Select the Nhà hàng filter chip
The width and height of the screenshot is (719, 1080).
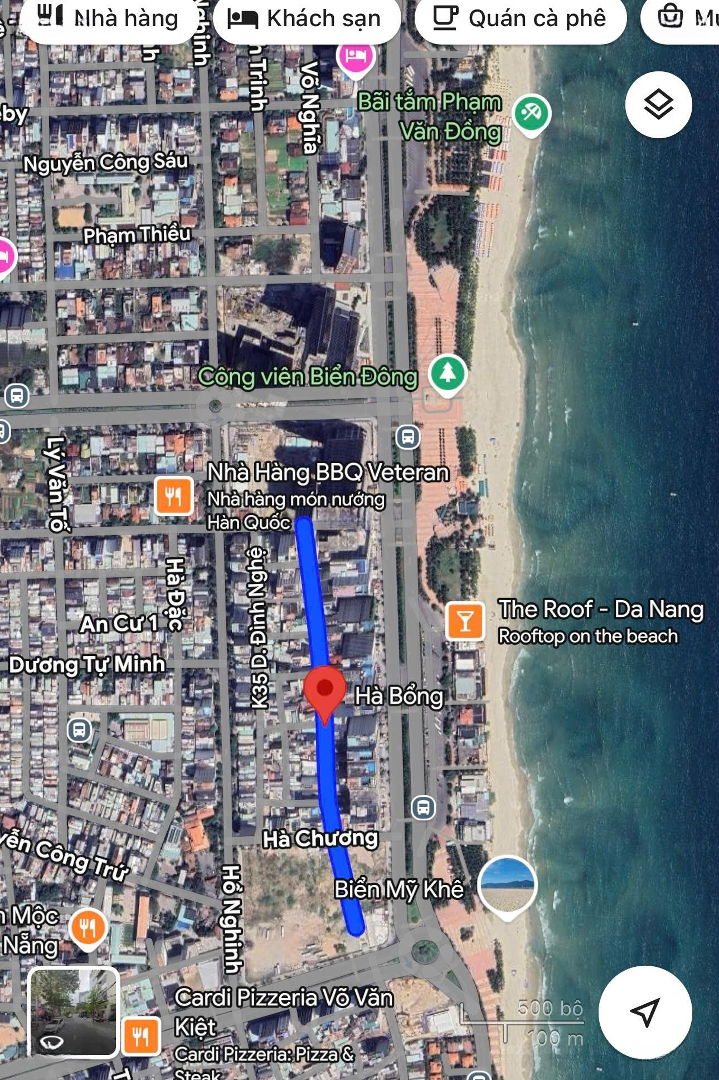tap(108, 18)
